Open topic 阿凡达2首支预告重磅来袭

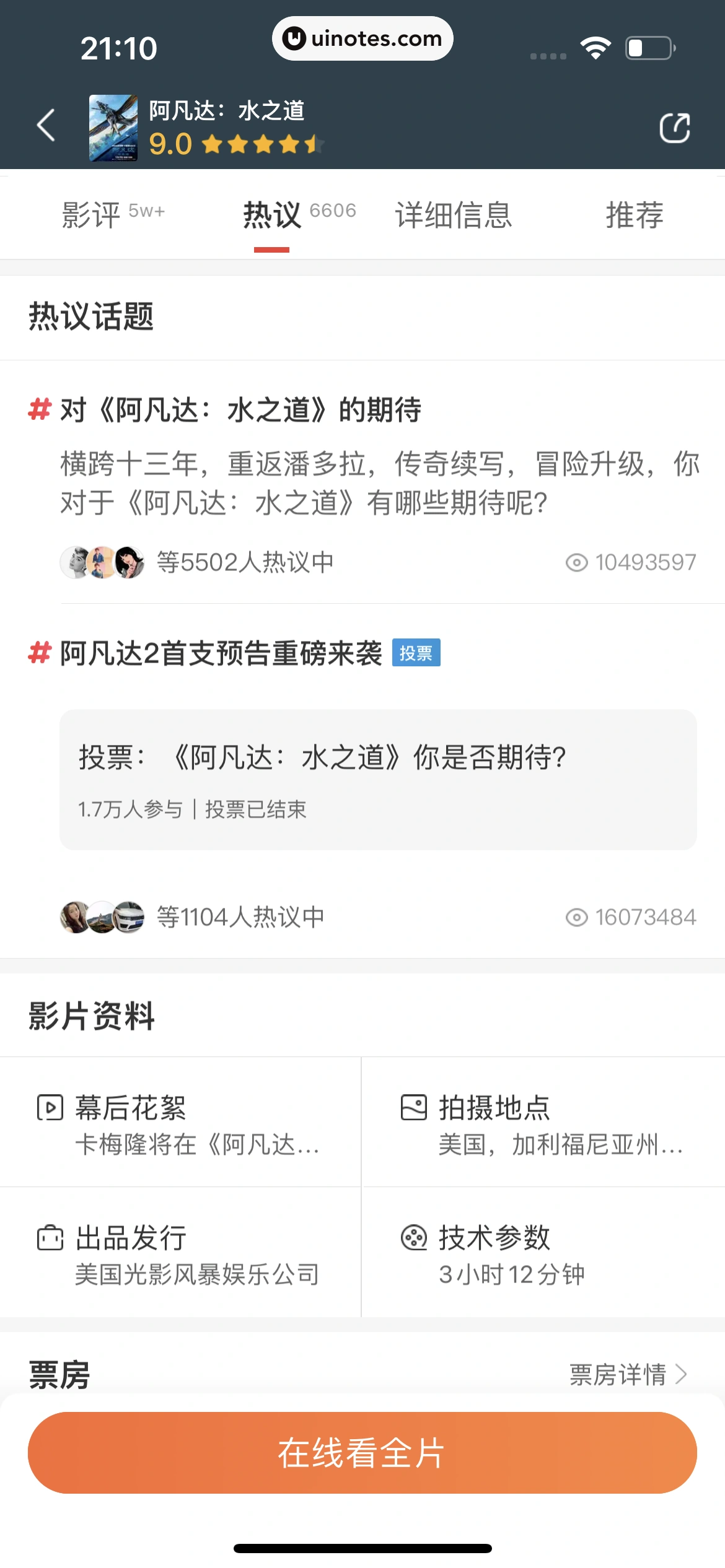pyautogui.click(x=221, y=653)
